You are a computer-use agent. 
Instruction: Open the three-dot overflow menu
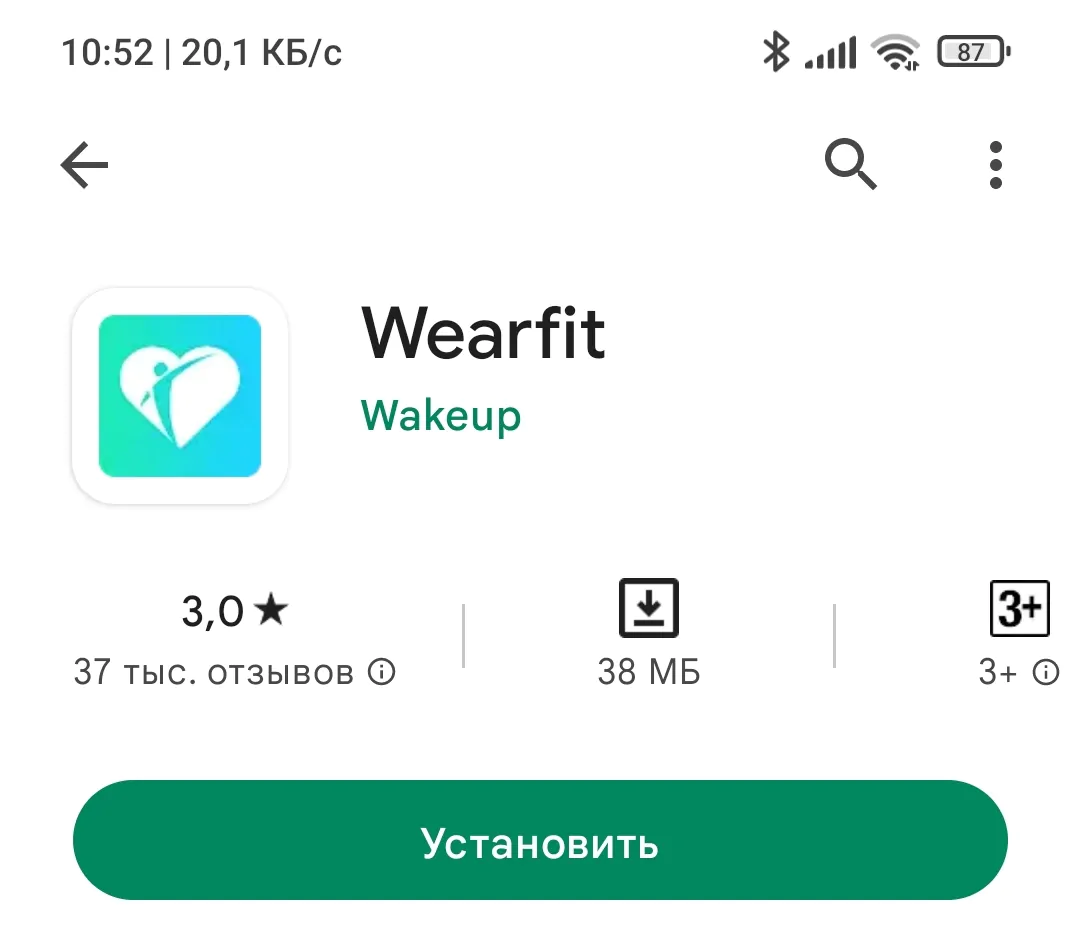coord(995,165)
